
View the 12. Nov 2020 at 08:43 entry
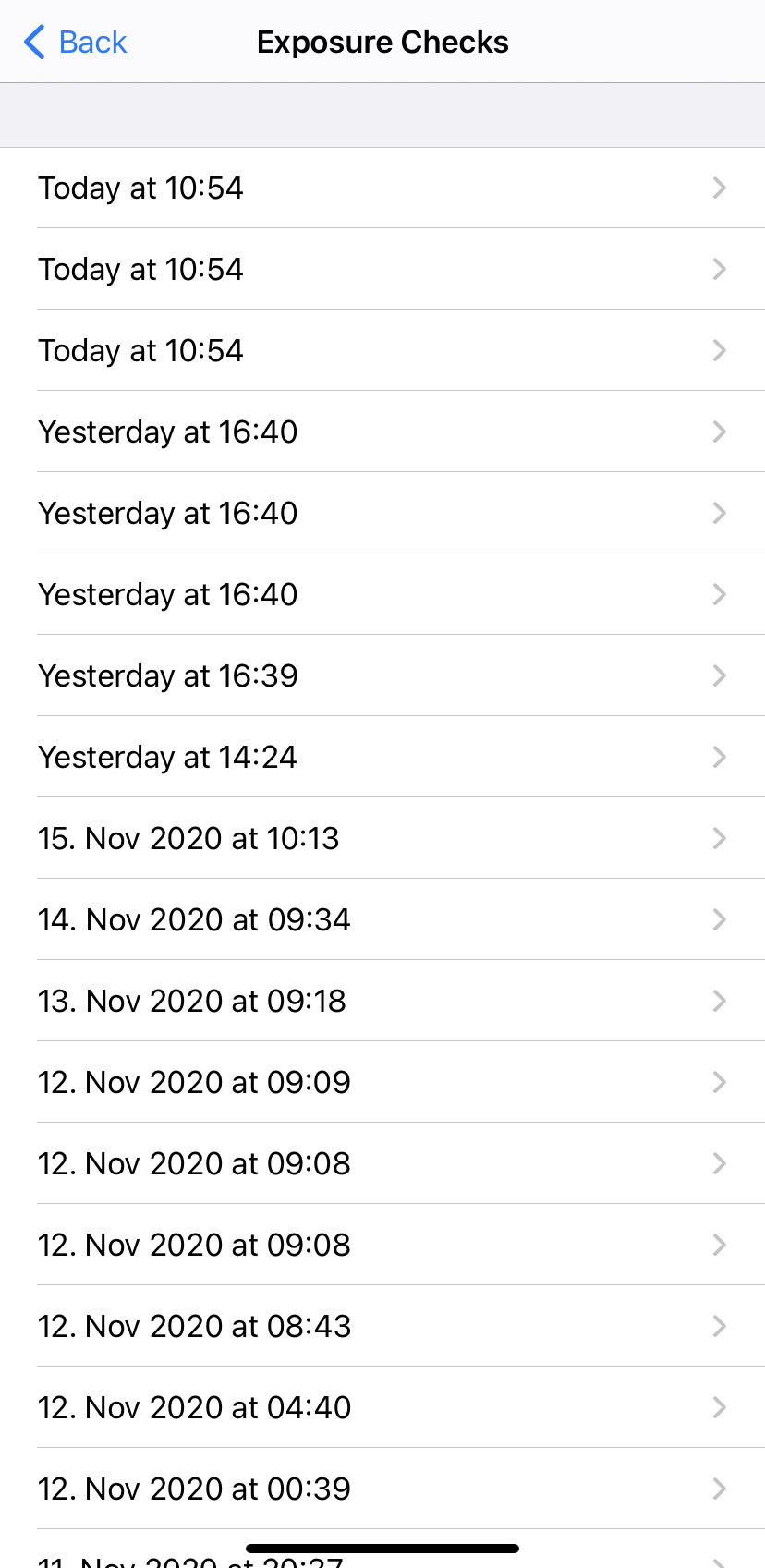click(x=382, y=1326)
